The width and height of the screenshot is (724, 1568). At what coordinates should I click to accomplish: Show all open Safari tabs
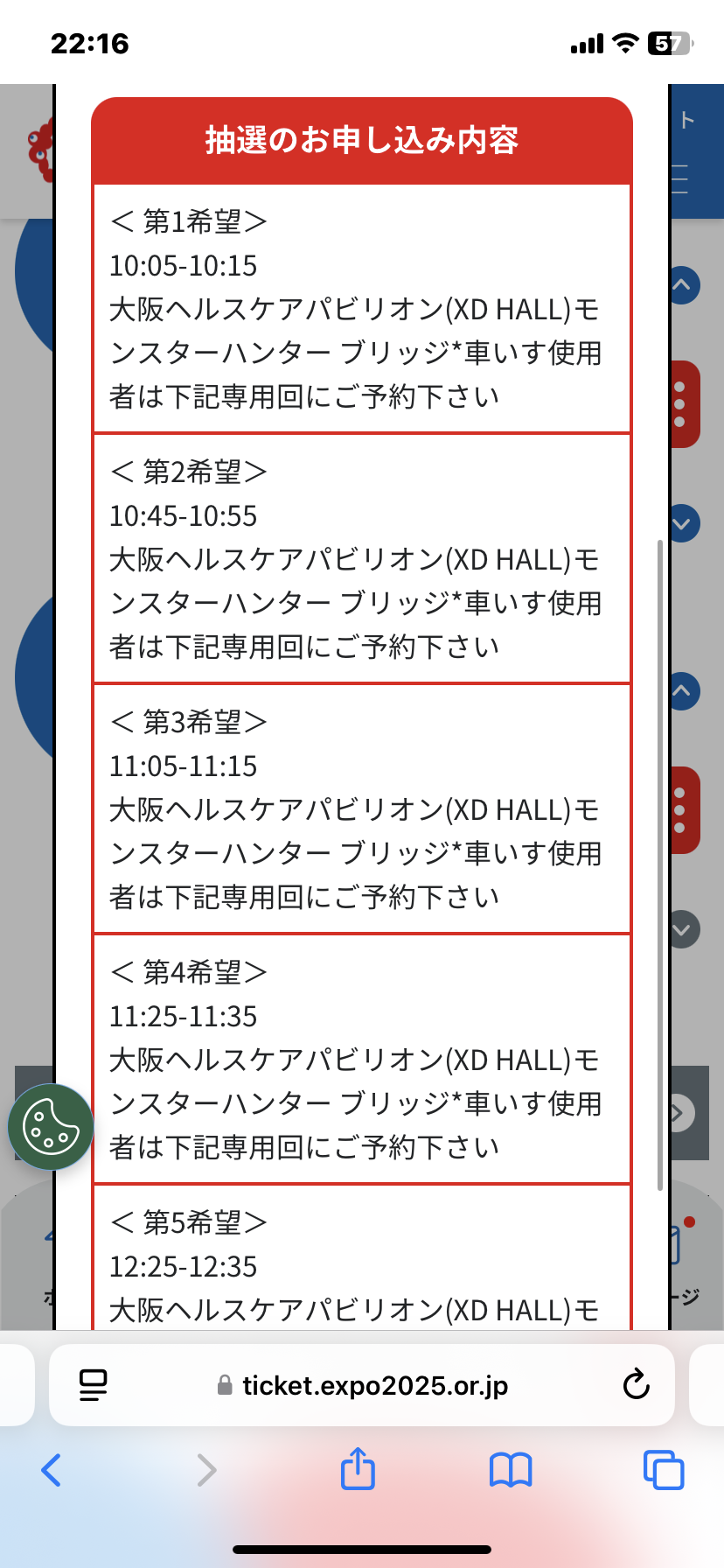click(x=663, y=1470)
